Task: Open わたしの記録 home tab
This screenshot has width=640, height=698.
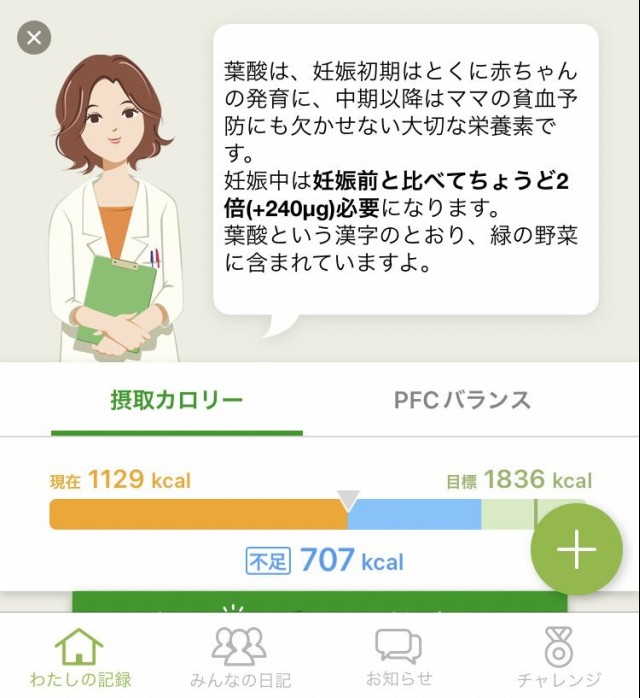Action: tap(80, 657)
